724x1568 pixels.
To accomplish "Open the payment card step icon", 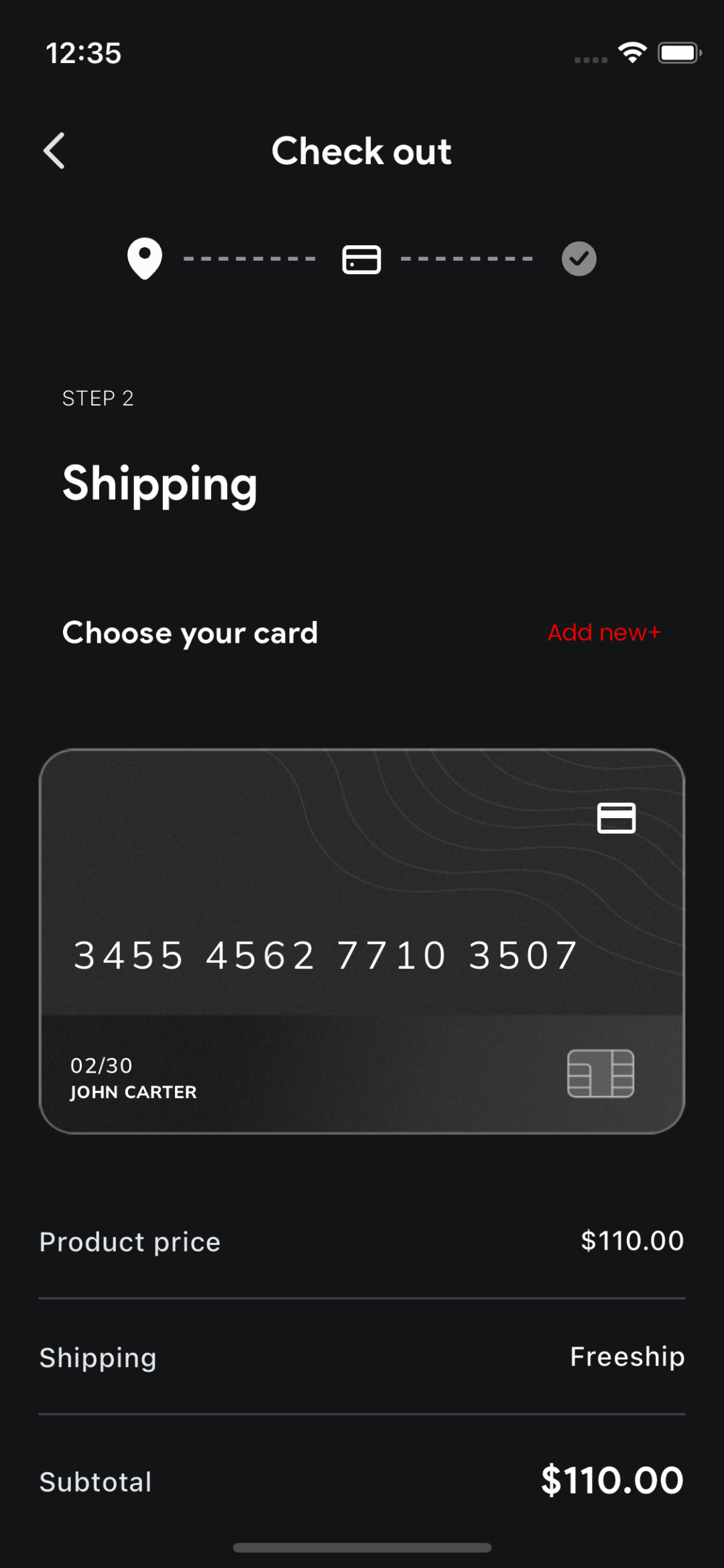I will click(x=362, y=259).
